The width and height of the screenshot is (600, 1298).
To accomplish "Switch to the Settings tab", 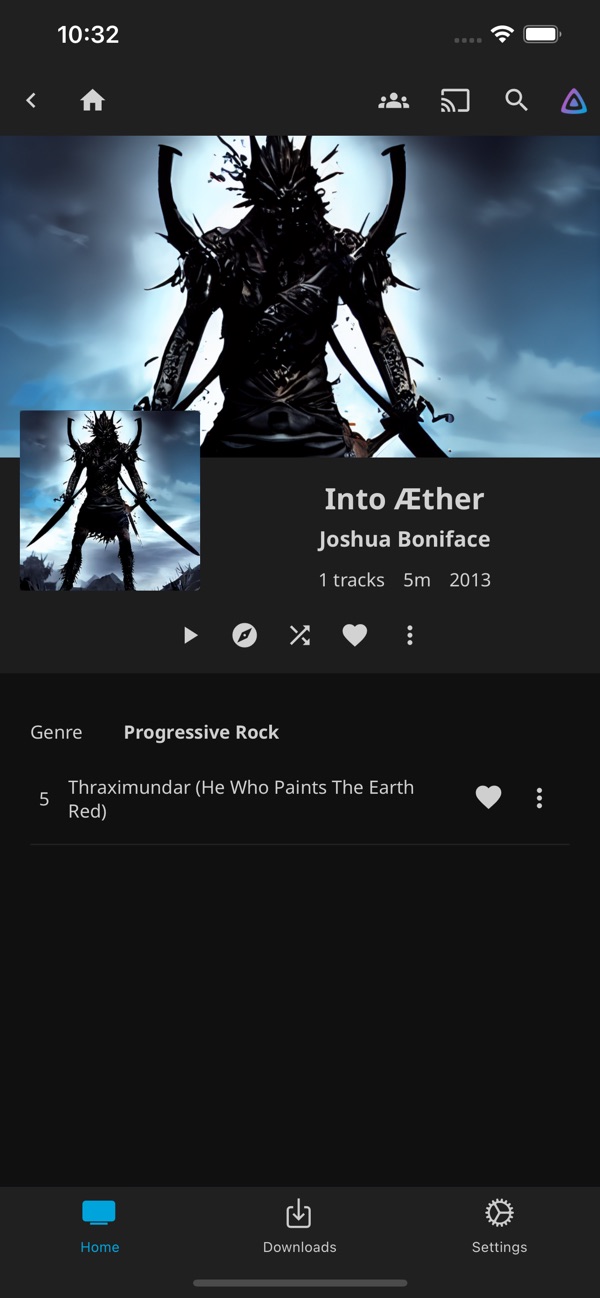I will coord(499,1227).
